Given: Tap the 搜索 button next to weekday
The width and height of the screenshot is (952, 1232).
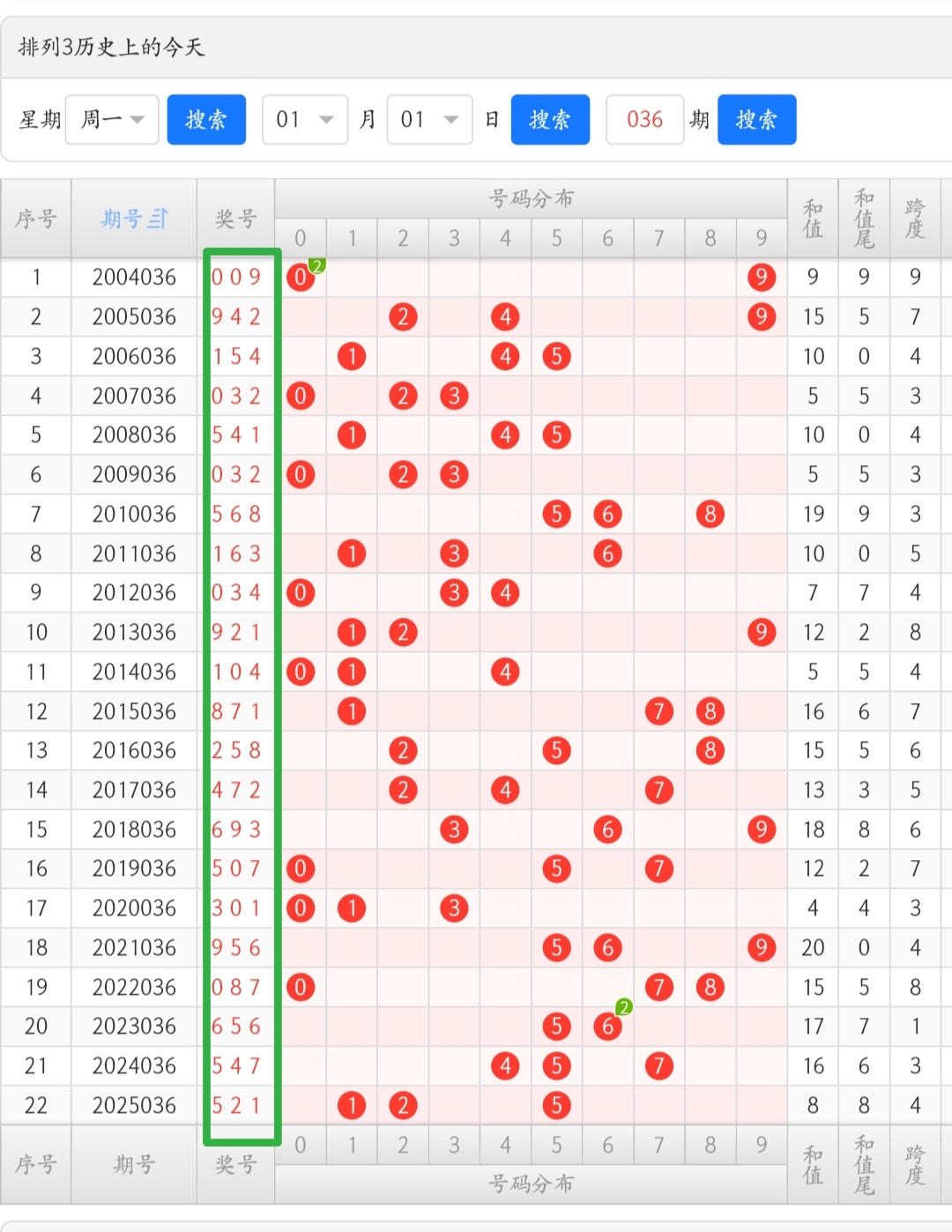Looking at the screenshot, I should [x=206, y=120].
